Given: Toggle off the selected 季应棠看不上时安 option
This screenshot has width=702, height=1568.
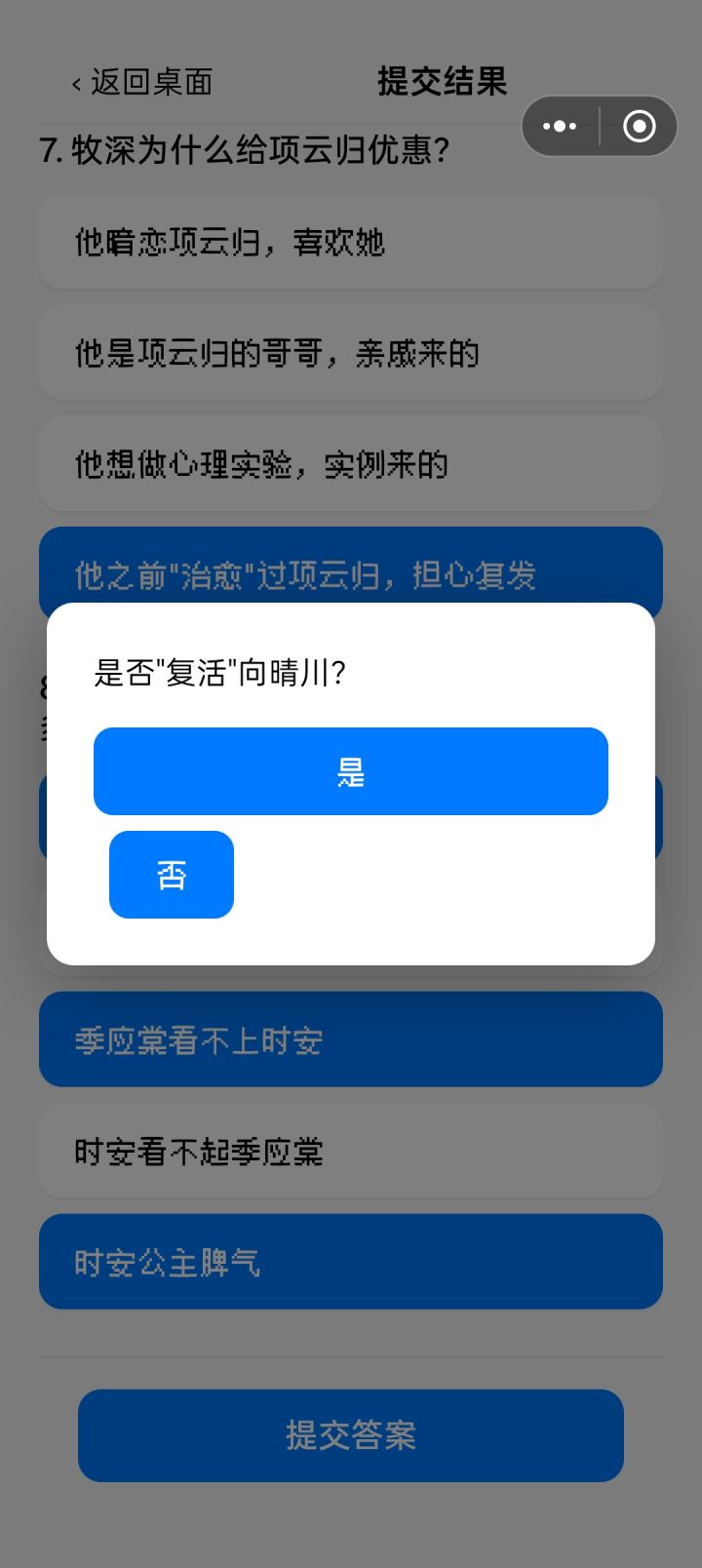Looking at the screenshot, I should [351, 1039].
